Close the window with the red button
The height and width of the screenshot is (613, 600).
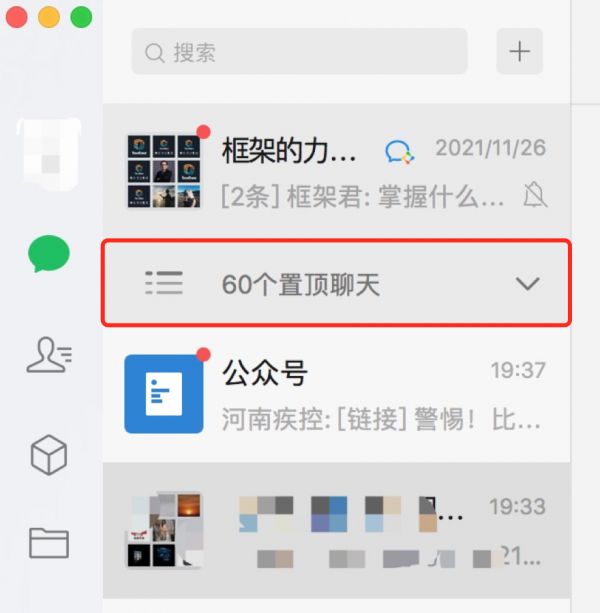pyautogui.click(x=17, y=17)
